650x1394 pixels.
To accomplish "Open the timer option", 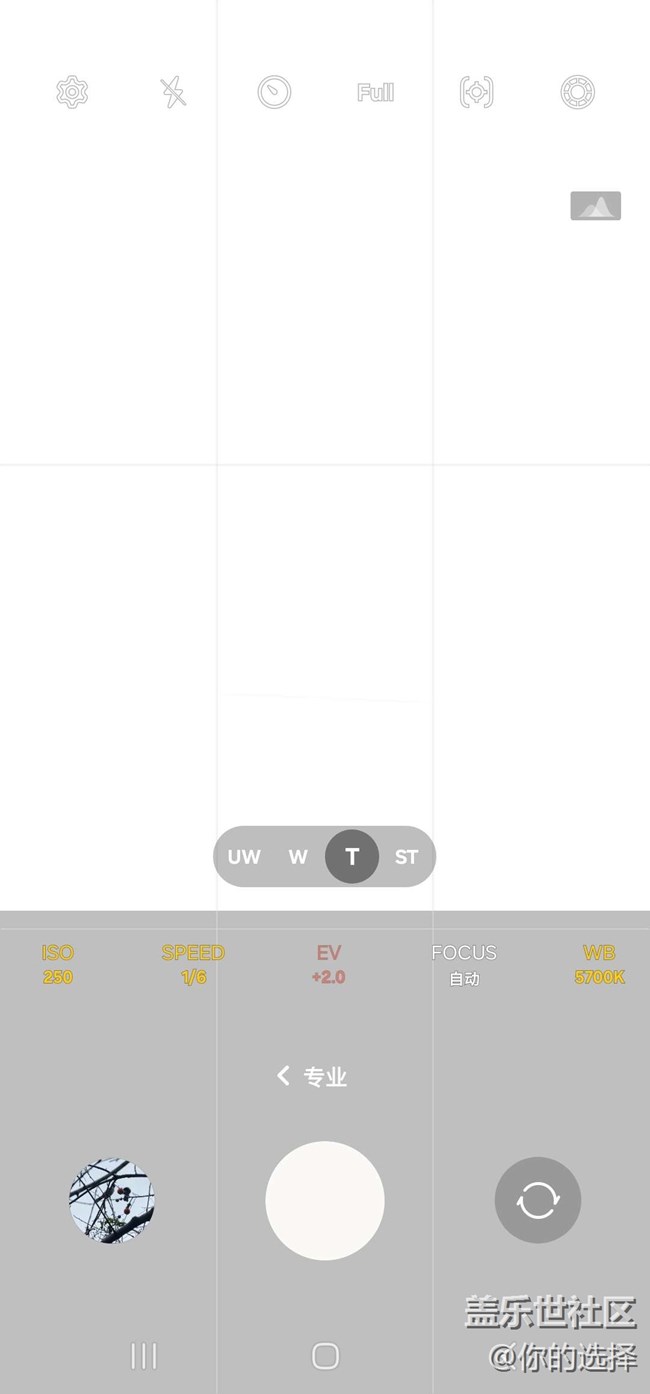I will pyautogui.click(x=274, y=93).
